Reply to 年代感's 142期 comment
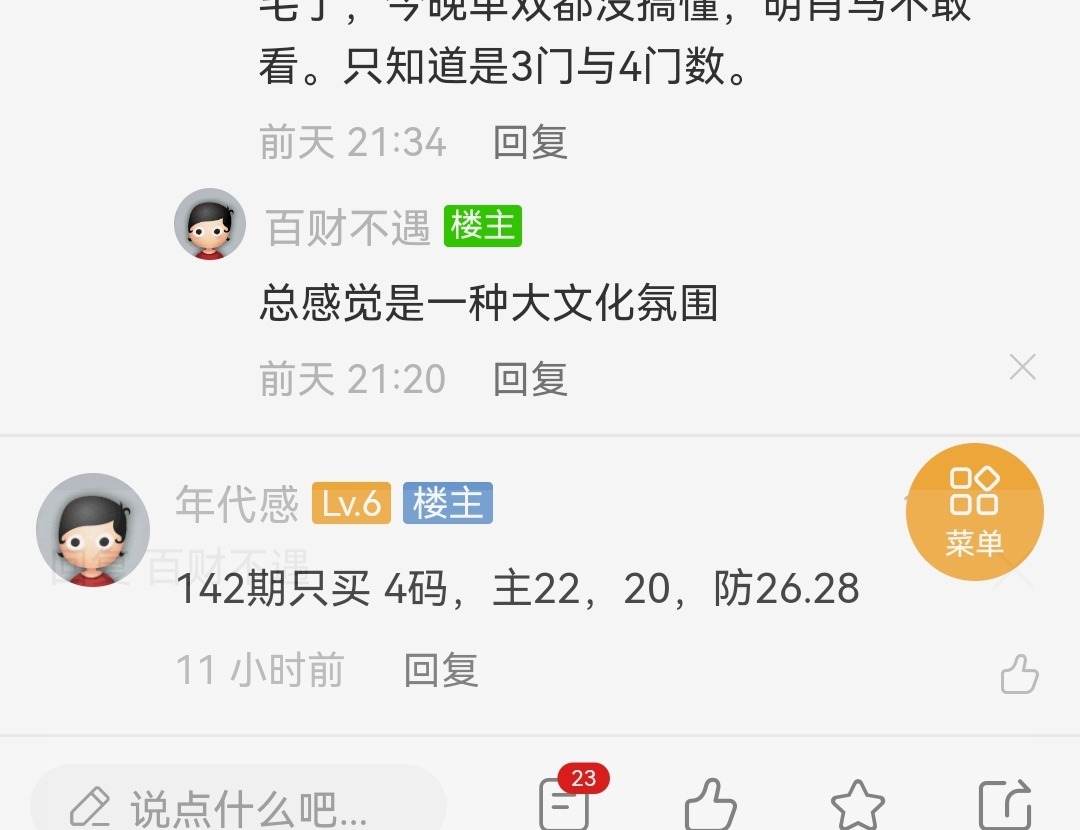Viewport: 1080px width, 830px height. 441,670
